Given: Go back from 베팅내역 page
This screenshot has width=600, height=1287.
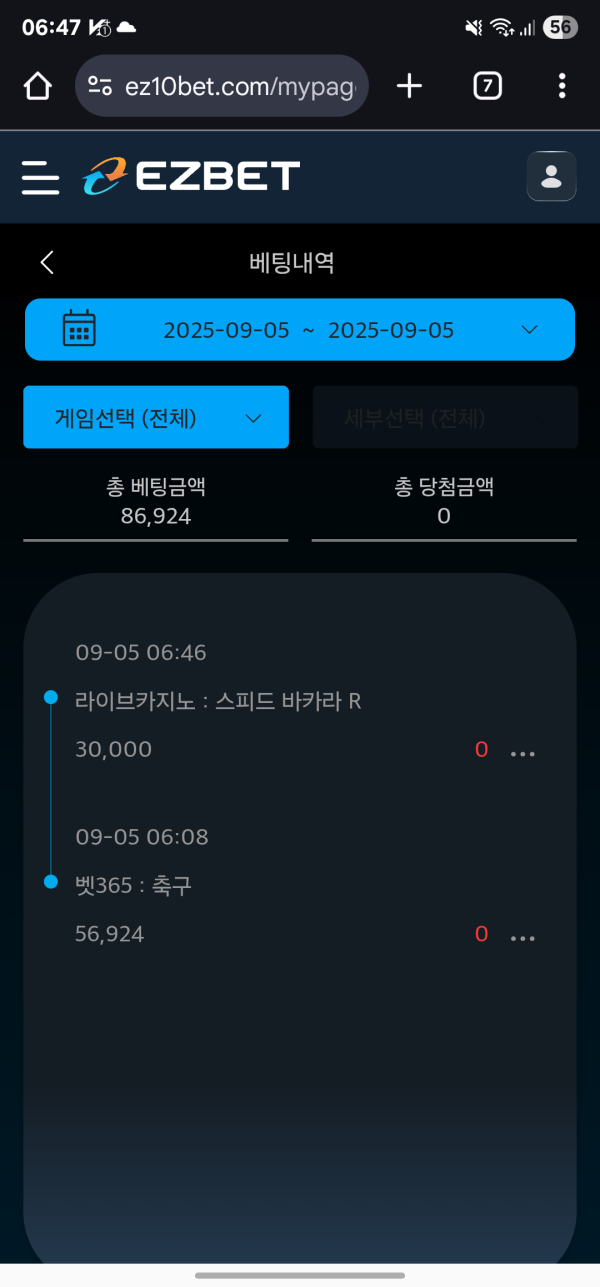Looking at the screenshot, I should point(47,263).
